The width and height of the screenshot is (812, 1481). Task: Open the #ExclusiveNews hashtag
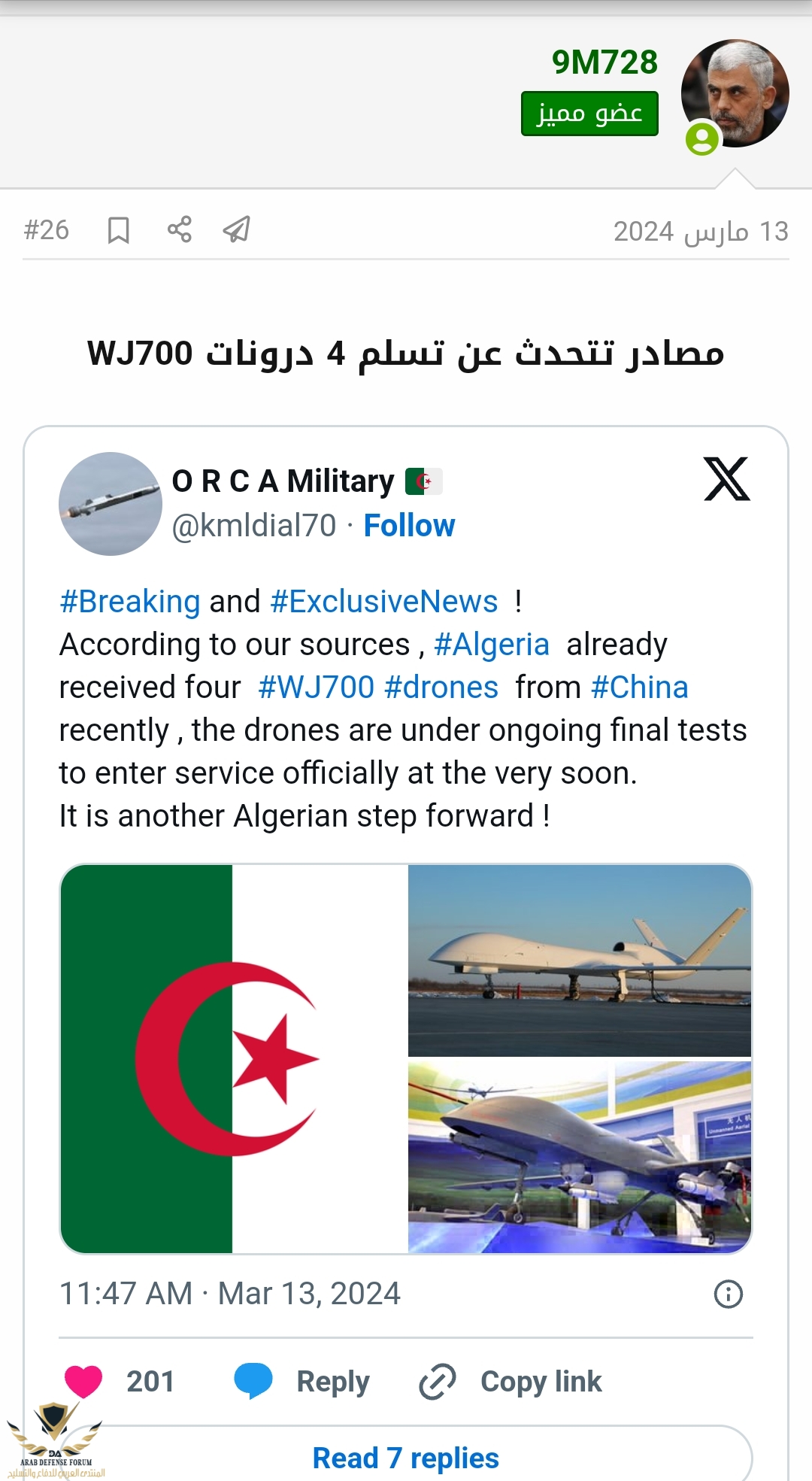(x=383, y=602)
